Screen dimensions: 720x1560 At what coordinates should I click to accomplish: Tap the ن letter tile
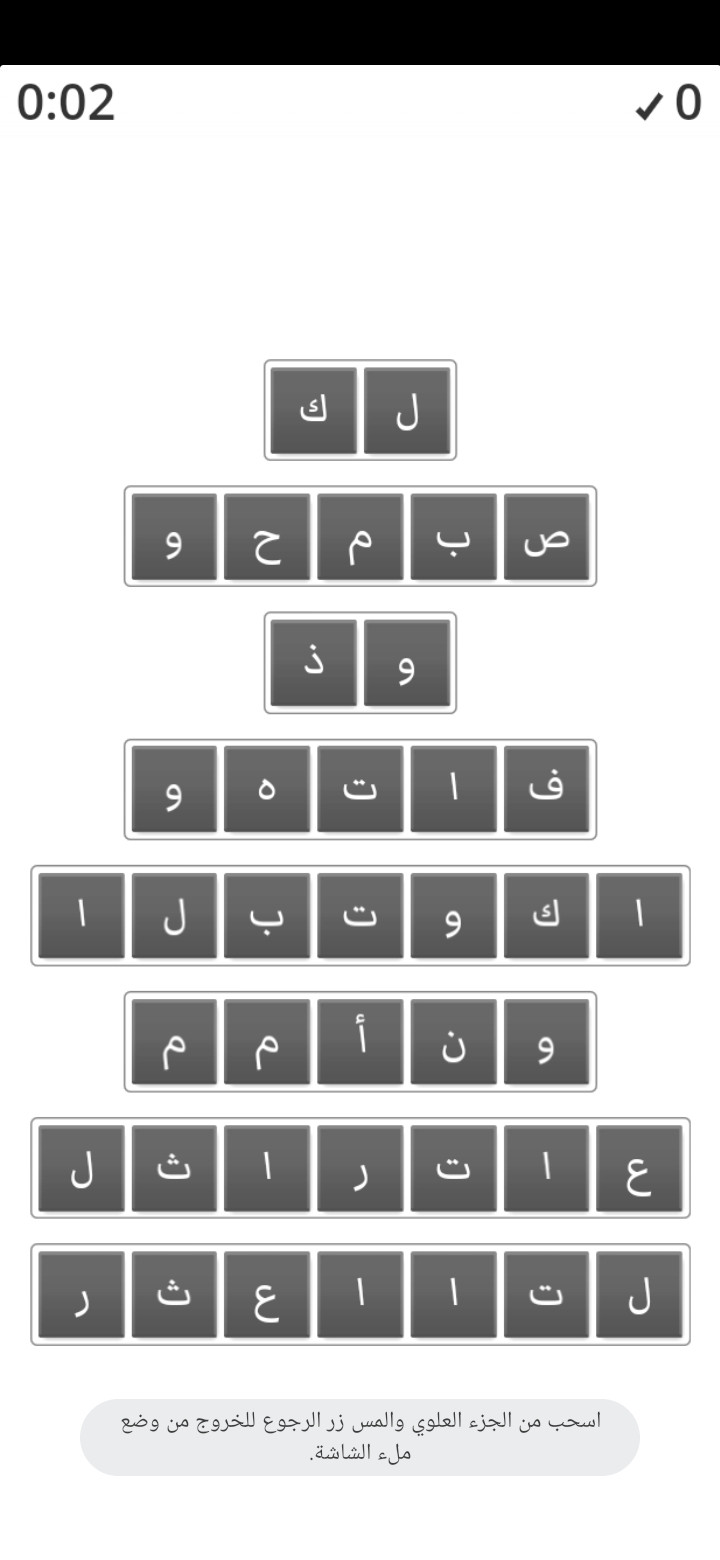pyautogui.click(x=453, y=1041)
